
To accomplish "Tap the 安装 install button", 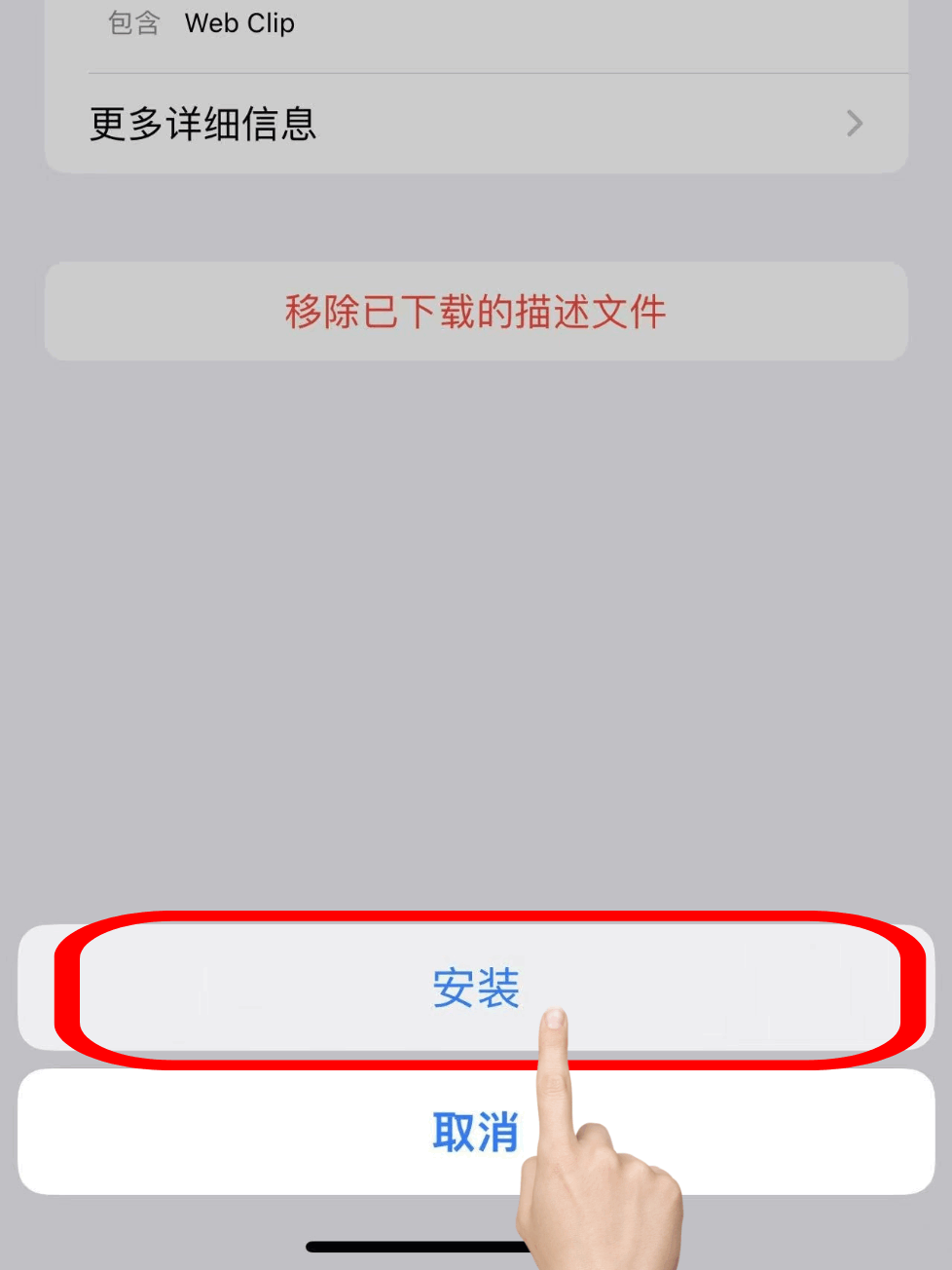I will tap(475, 988).
